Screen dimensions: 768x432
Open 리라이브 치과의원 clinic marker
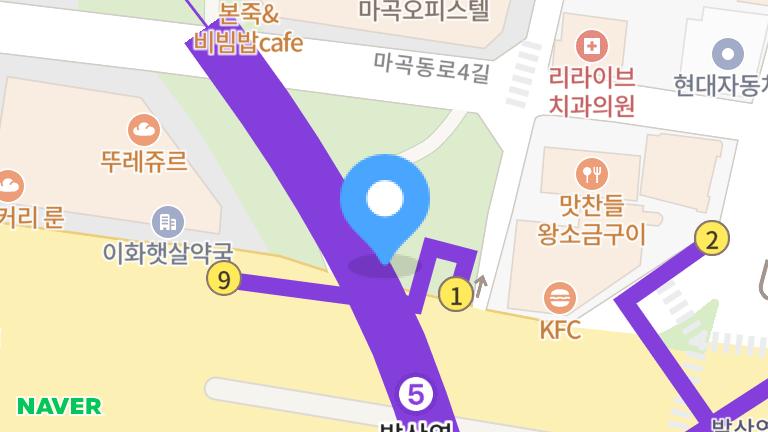[592, 46]
